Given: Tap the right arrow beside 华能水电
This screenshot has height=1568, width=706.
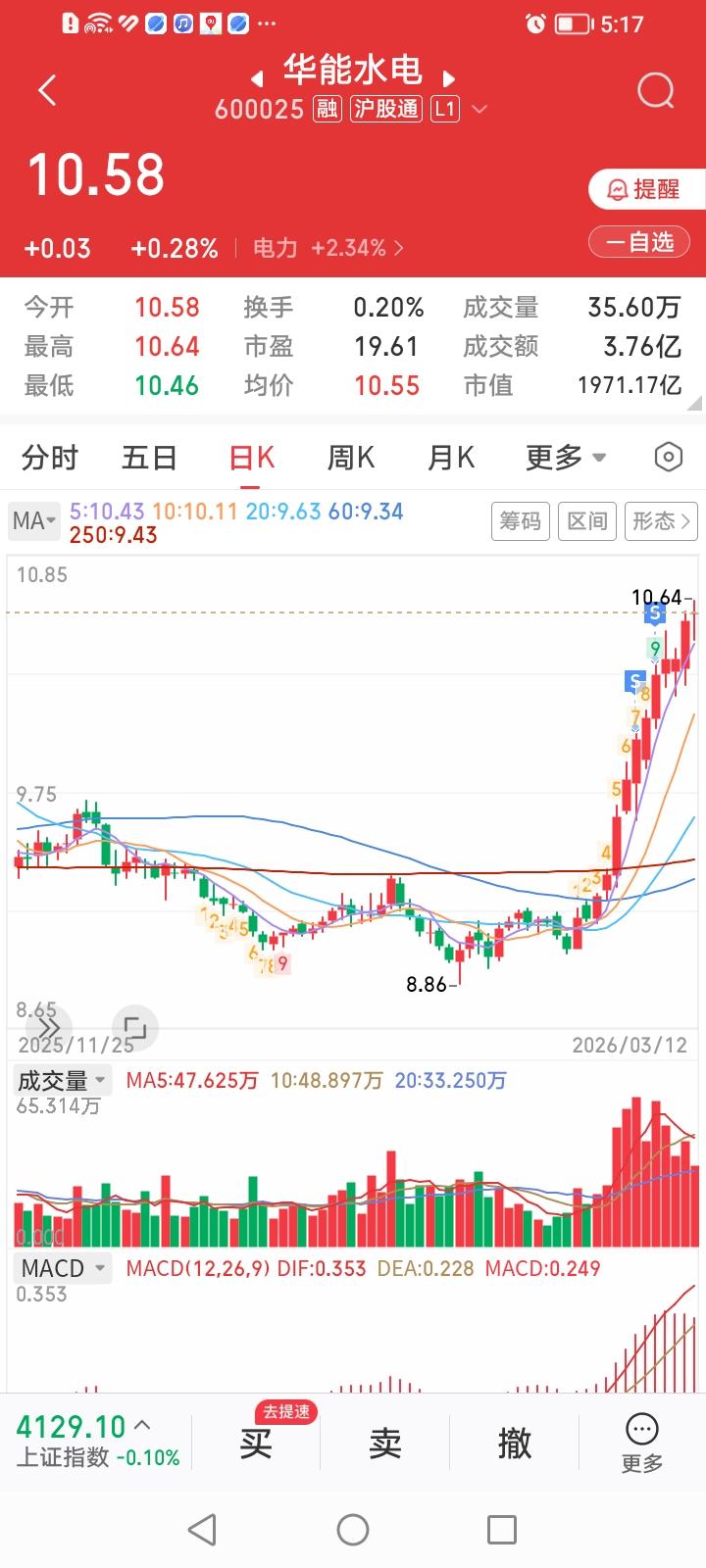Looking at the screenshot, I should [x=449, y=79].
